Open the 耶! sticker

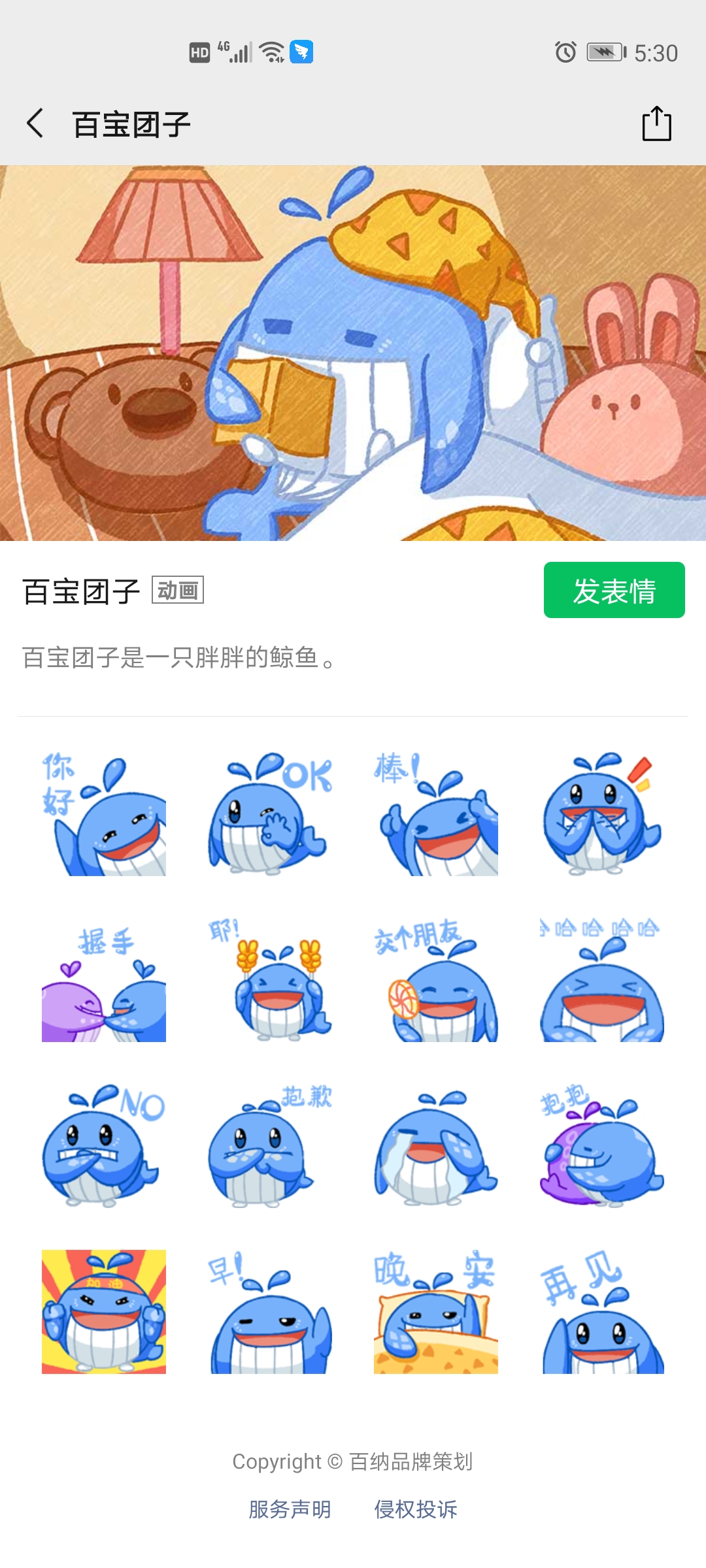(270, 980)
